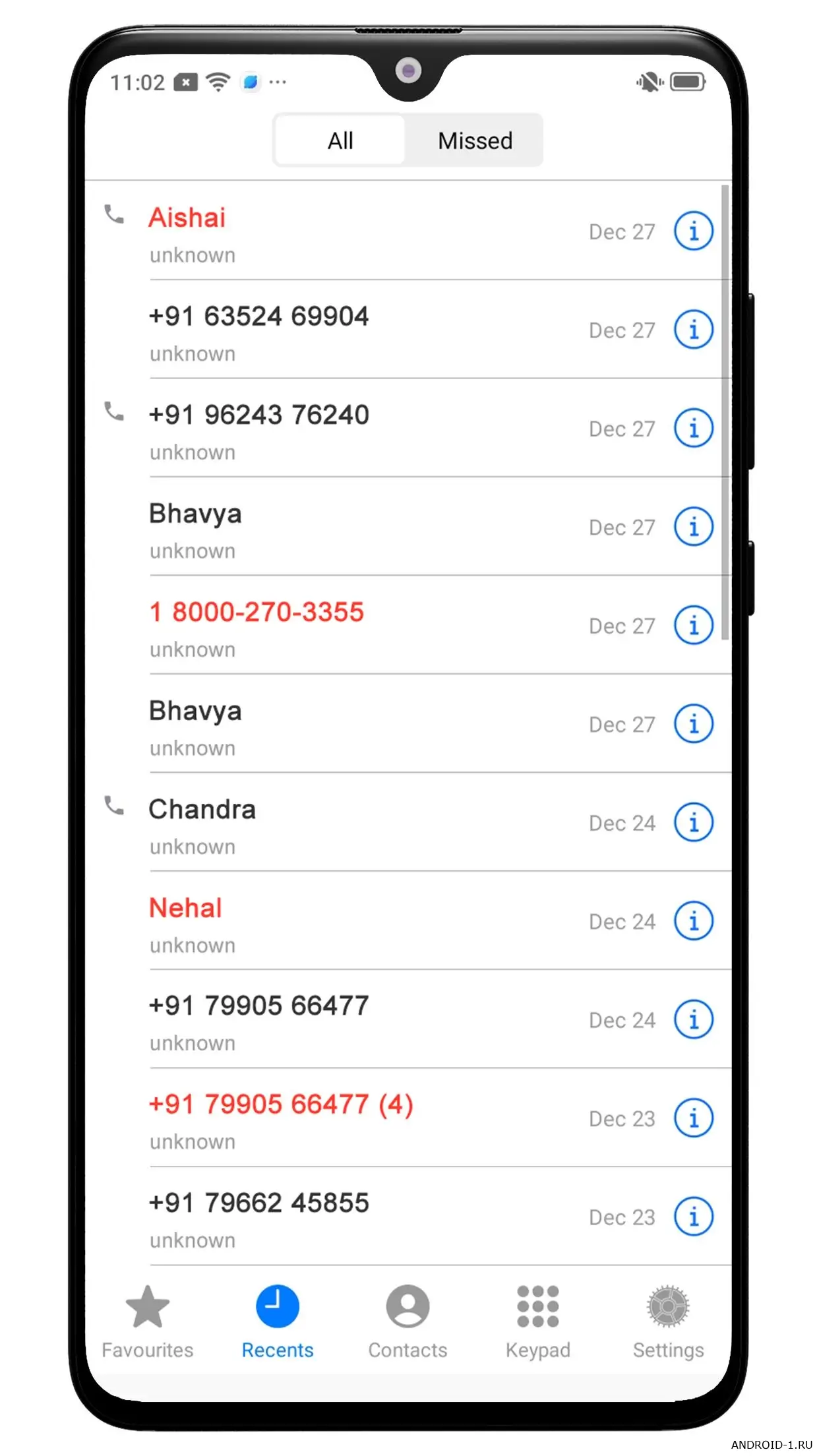
Task: View details for +91 96243 76240
Action: point(693,429)
